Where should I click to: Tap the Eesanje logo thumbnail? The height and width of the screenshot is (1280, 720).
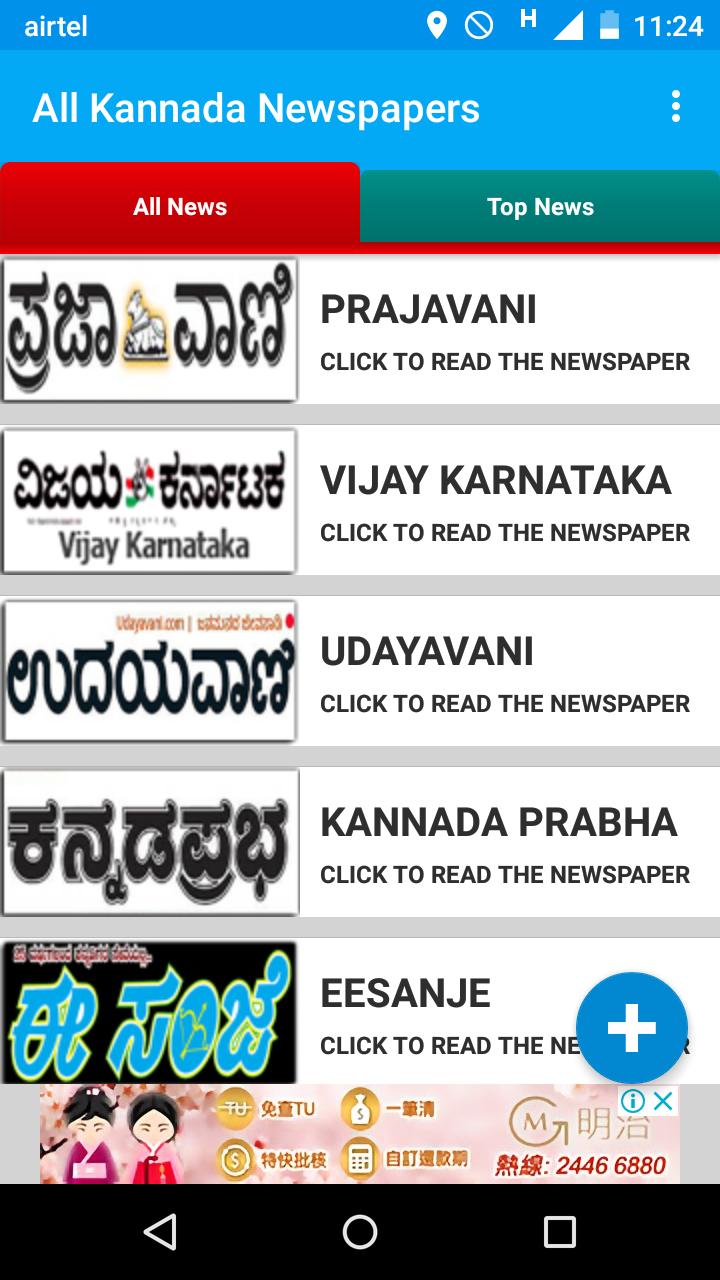pos(150,1012)
